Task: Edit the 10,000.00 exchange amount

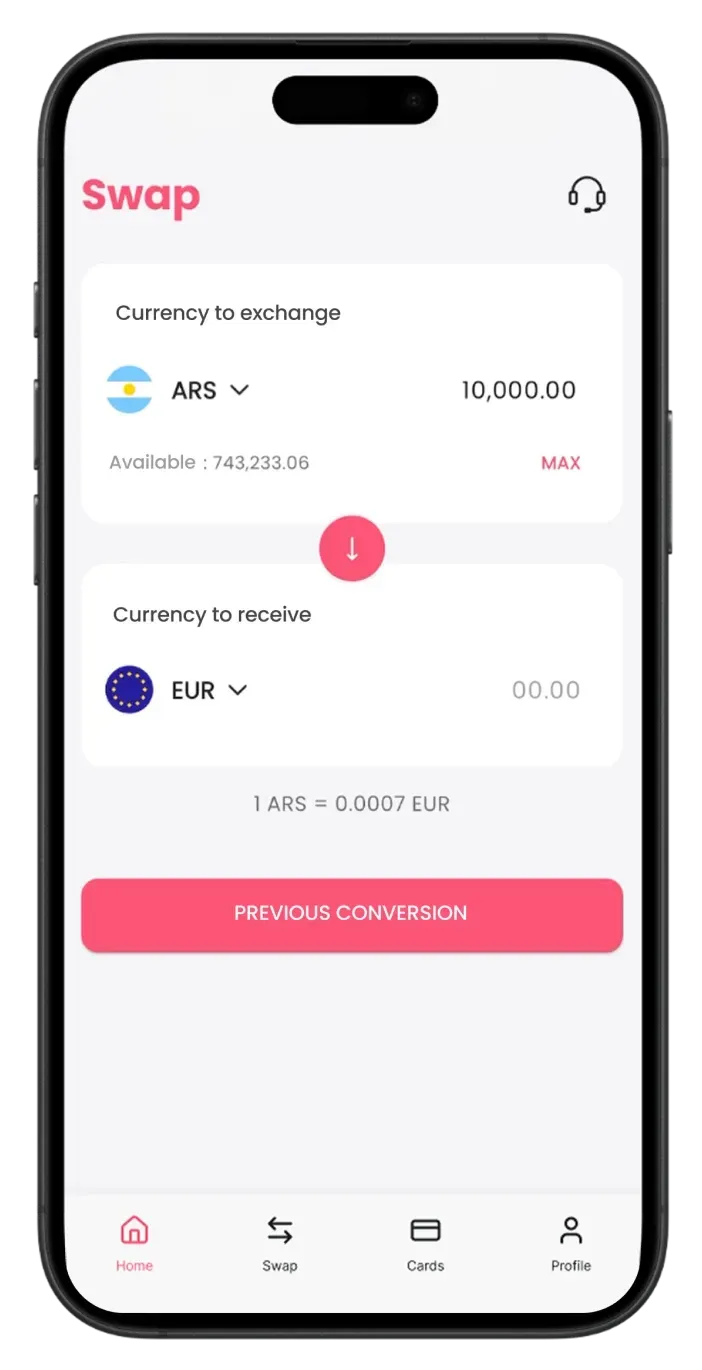Action: 518,390
